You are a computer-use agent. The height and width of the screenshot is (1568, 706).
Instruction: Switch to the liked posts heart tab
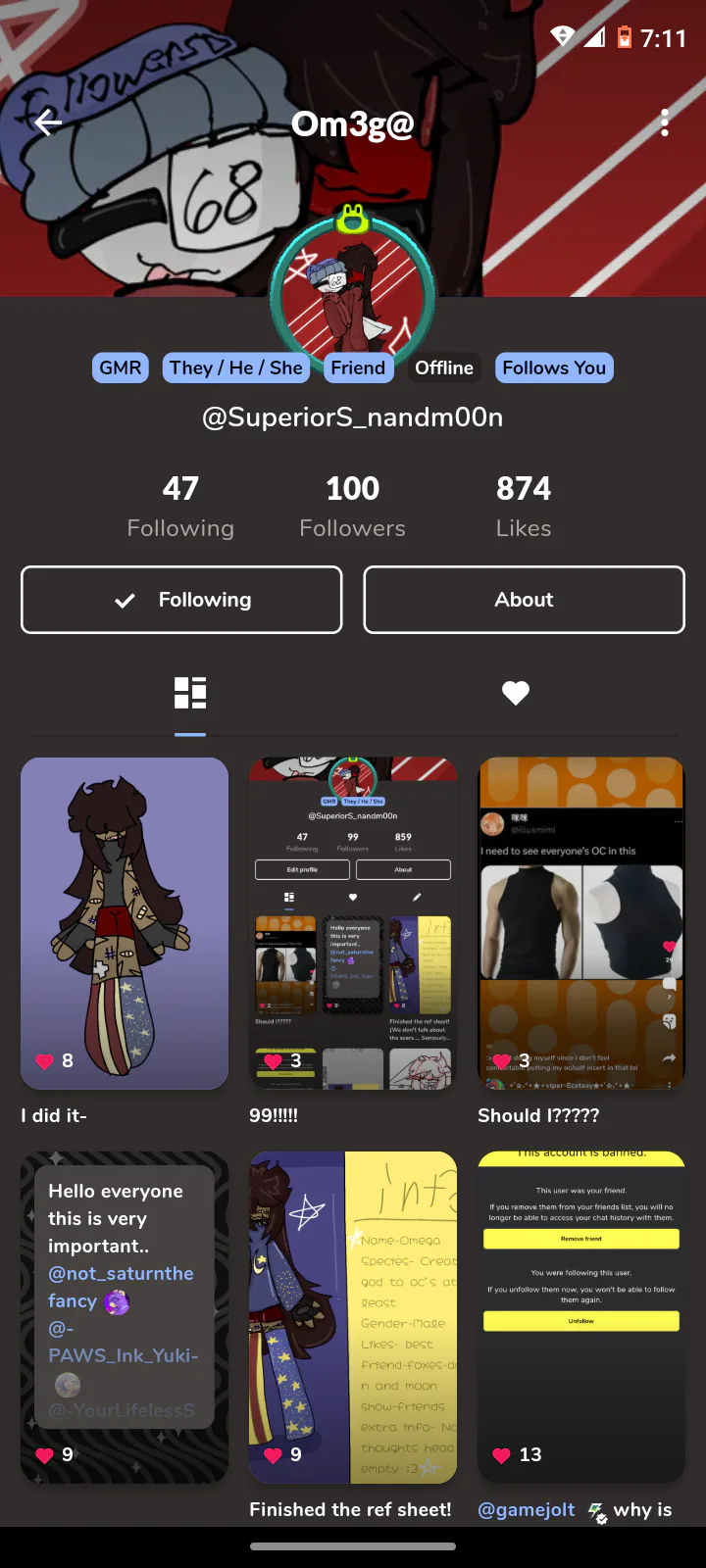click(x=516, y=693)
